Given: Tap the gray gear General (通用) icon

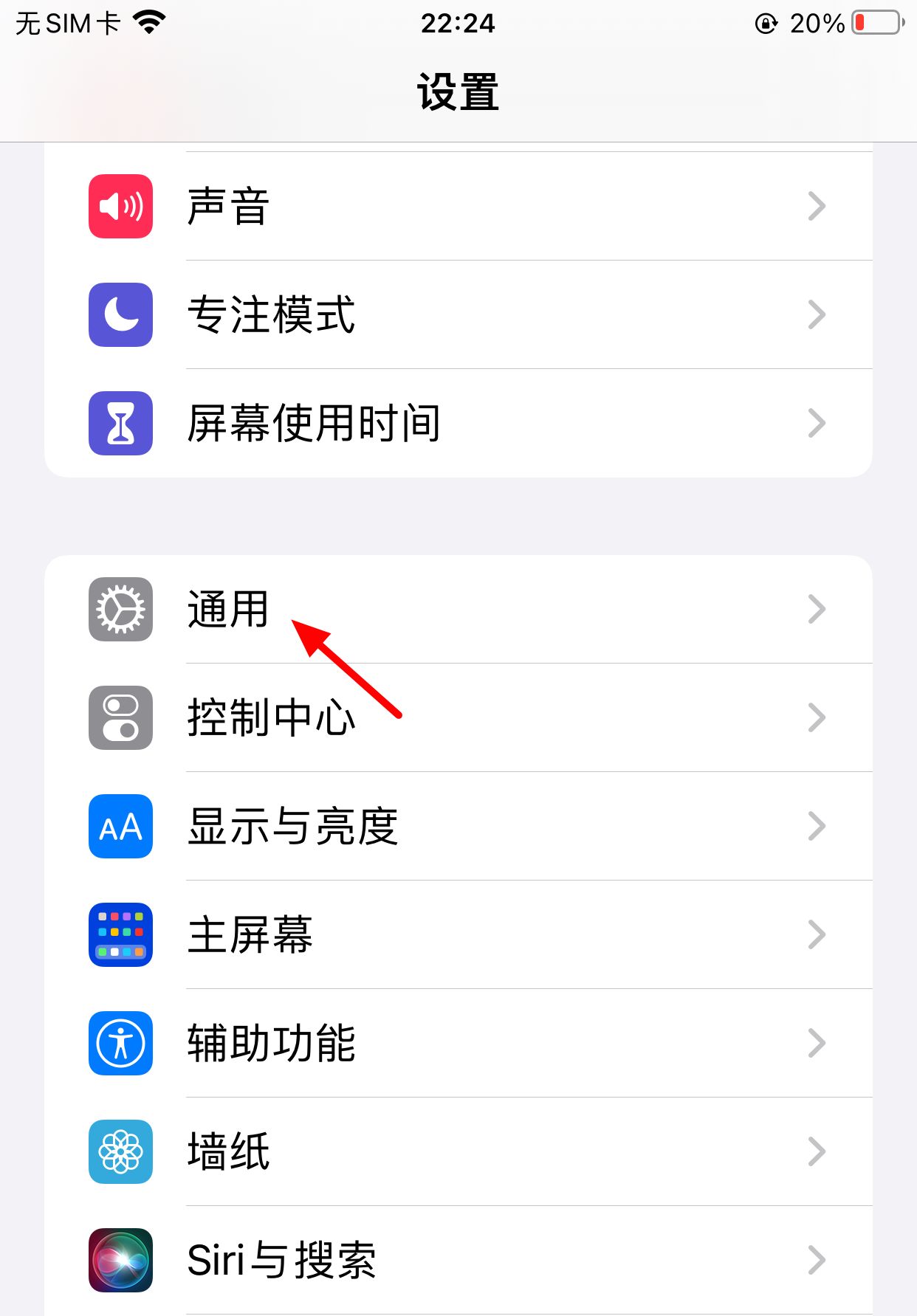Looking at the screenshot, I should pyautogui.click(x=120, y=608).
